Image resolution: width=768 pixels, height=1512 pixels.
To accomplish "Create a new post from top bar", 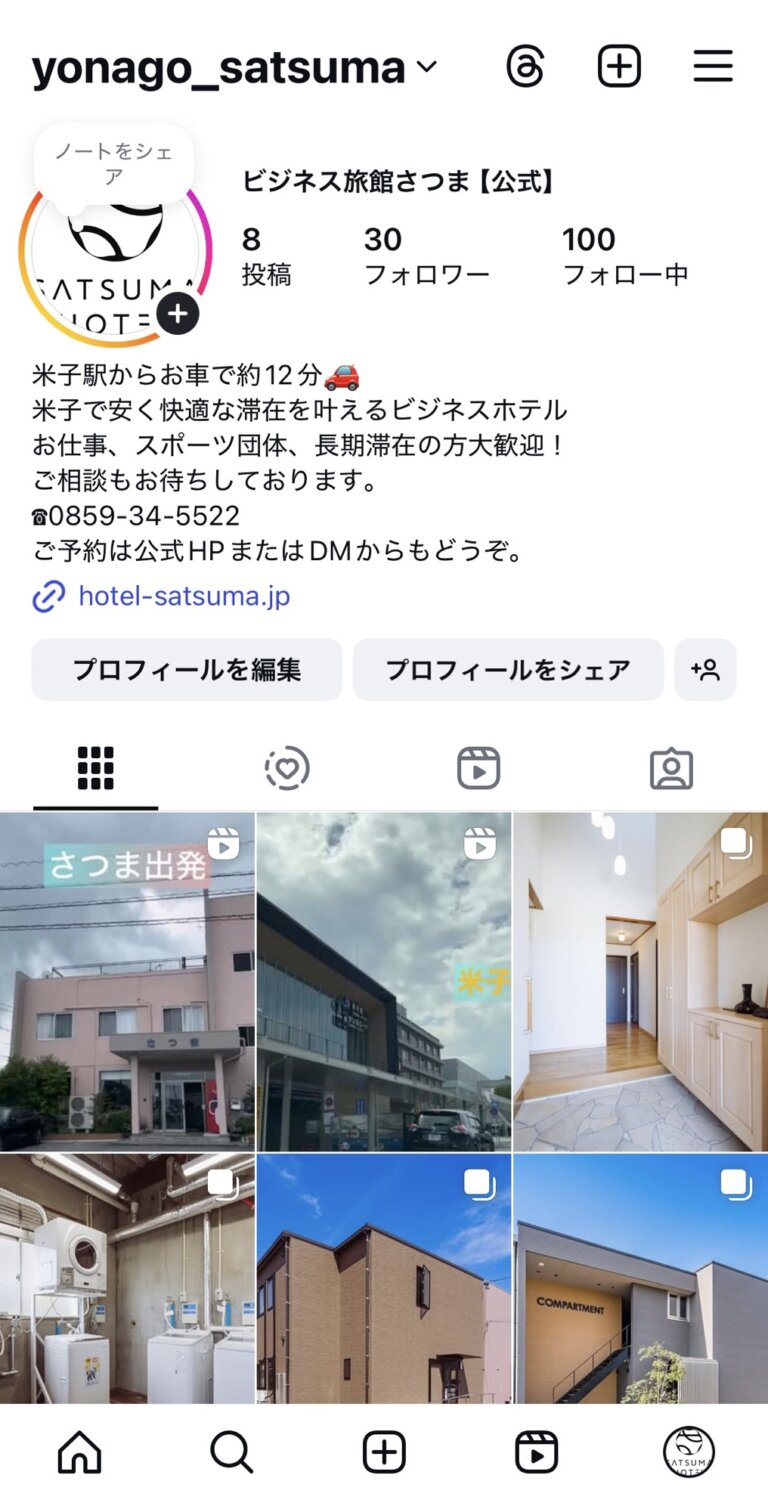I will pos(619,67).
